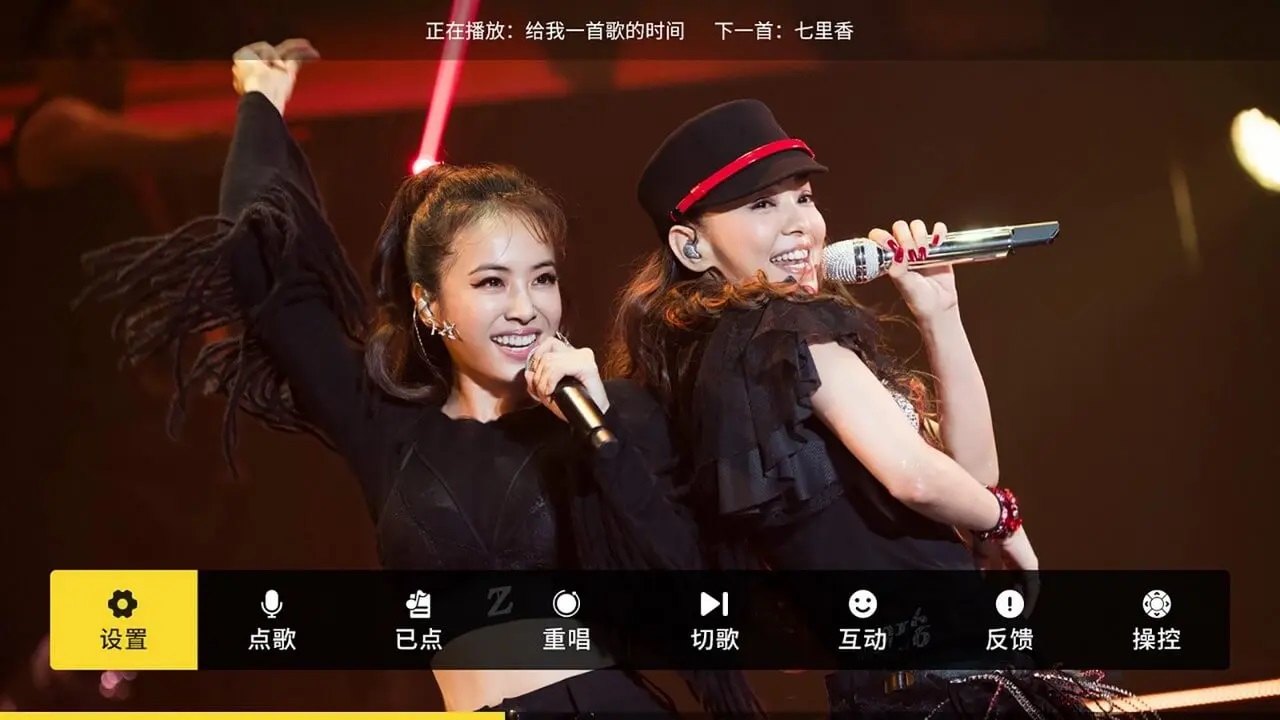Skip to next song with 切歌
Image resolution: width=1280 pixels, height=720 pixels.
tap(714, 620)
